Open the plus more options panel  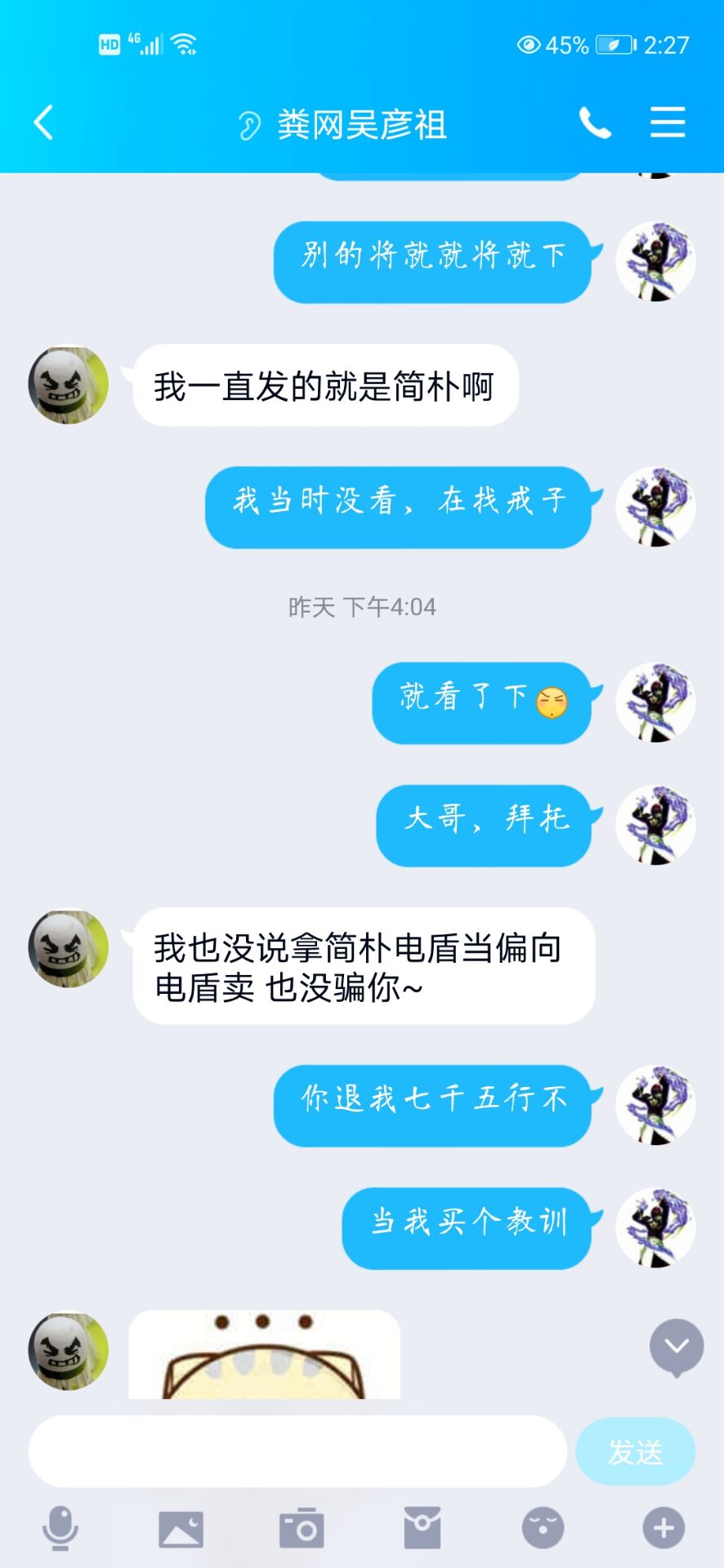pos(664,1528)
